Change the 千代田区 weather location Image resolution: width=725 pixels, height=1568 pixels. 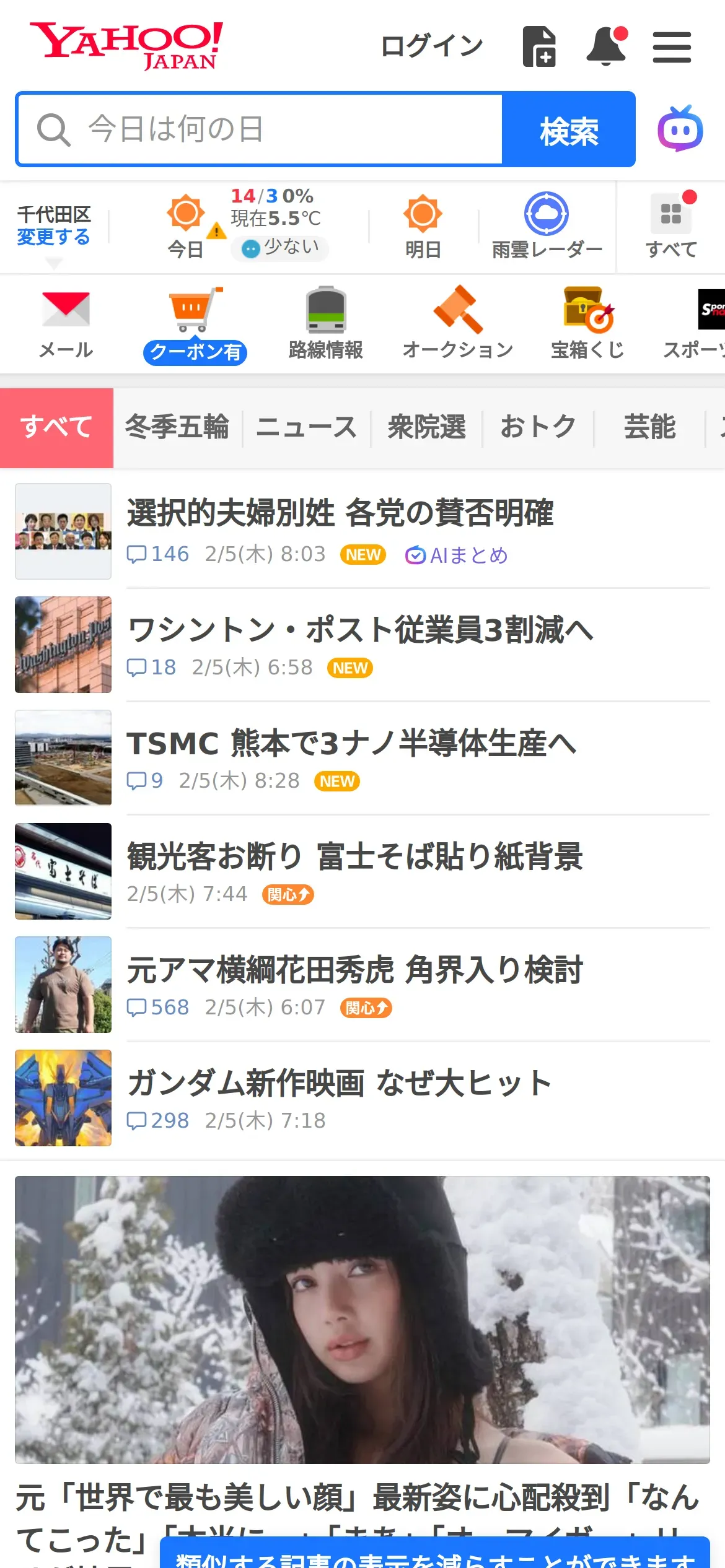pos(53,237)
